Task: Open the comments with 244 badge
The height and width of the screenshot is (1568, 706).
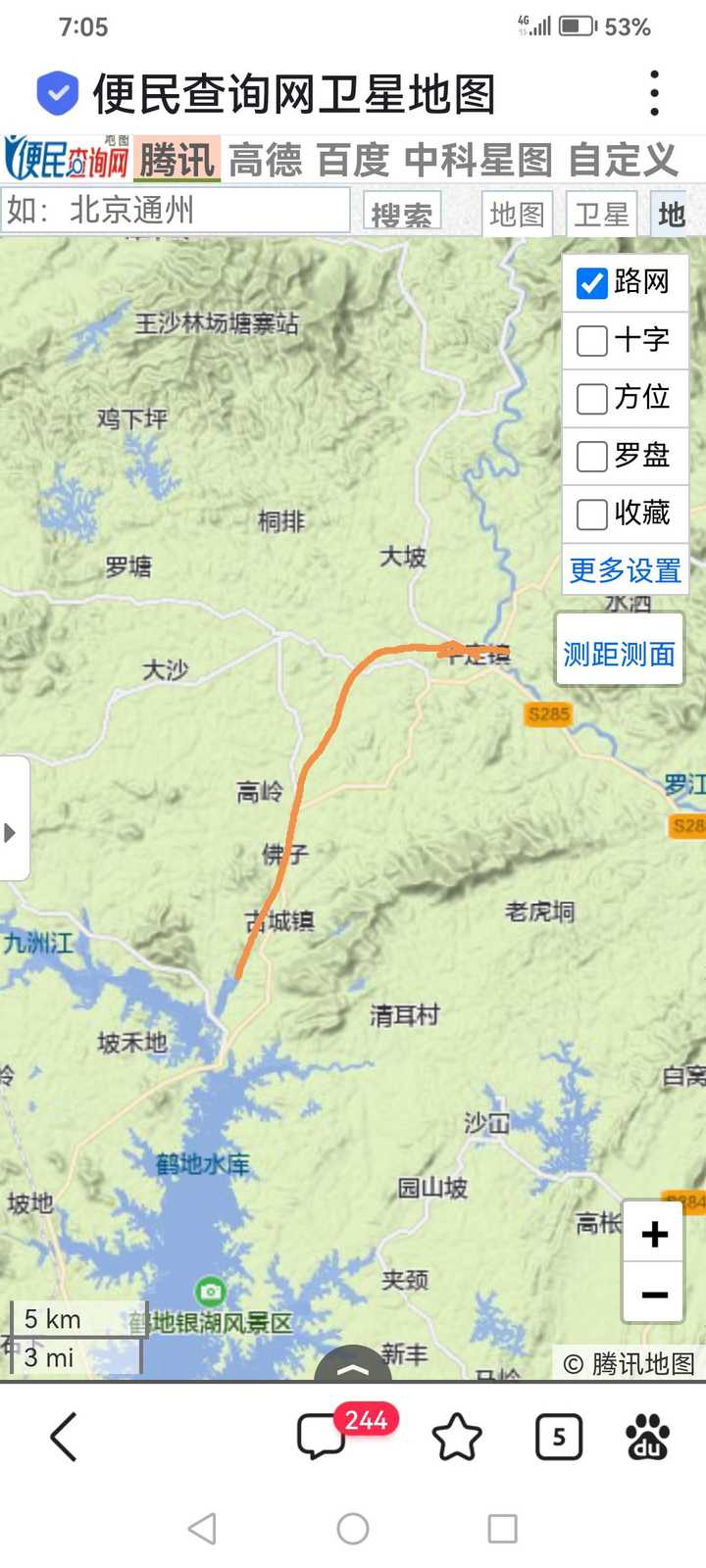Action: point(322,1438)
